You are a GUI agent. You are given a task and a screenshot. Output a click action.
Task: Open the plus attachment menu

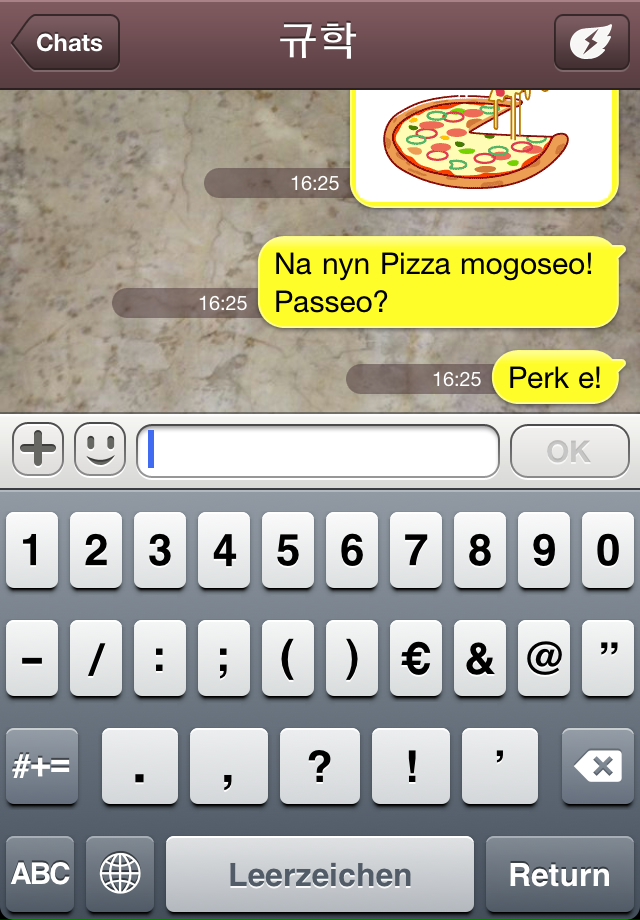[x=38, y=450]
